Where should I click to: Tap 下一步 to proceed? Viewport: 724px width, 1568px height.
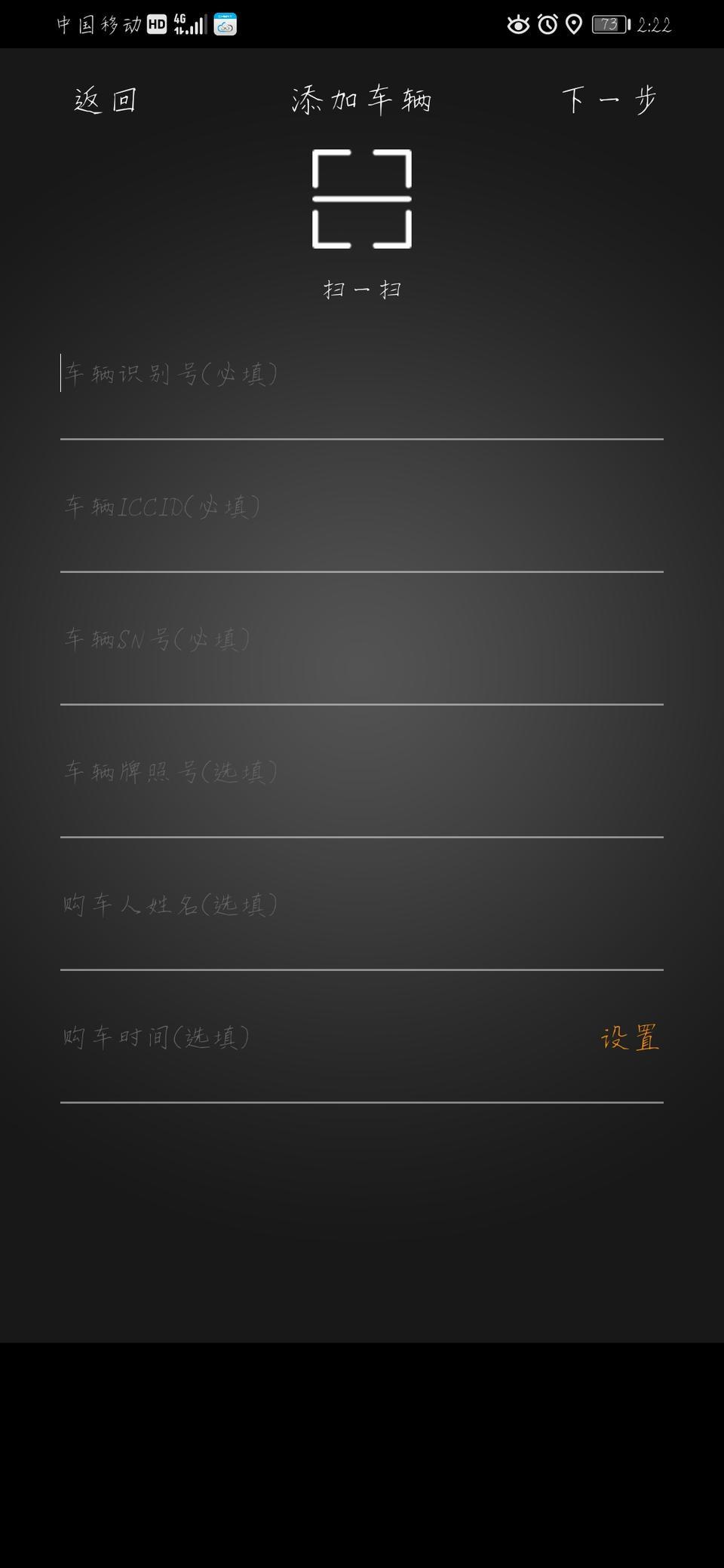click(x=609, y=100)
